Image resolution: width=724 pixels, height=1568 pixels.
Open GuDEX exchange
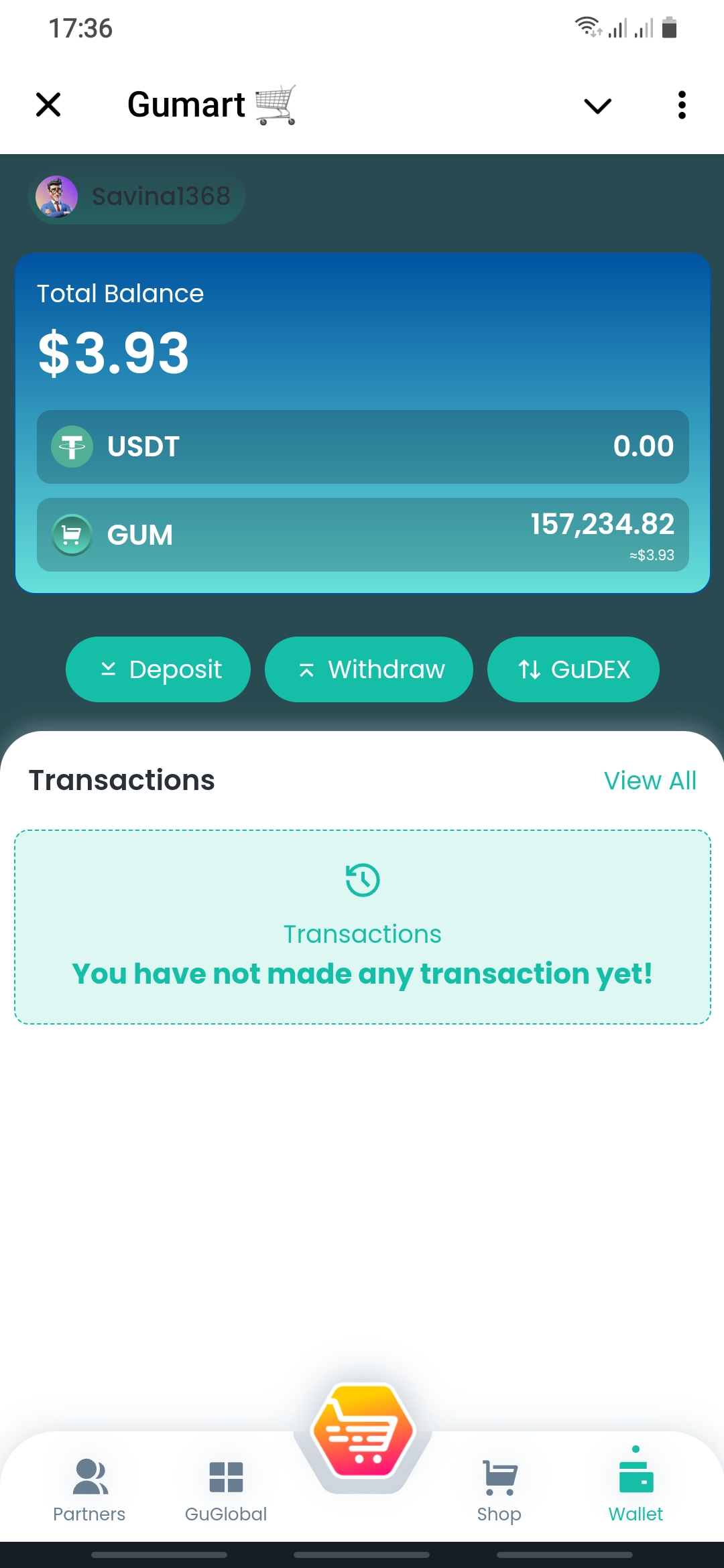click(x=573, y=669)
